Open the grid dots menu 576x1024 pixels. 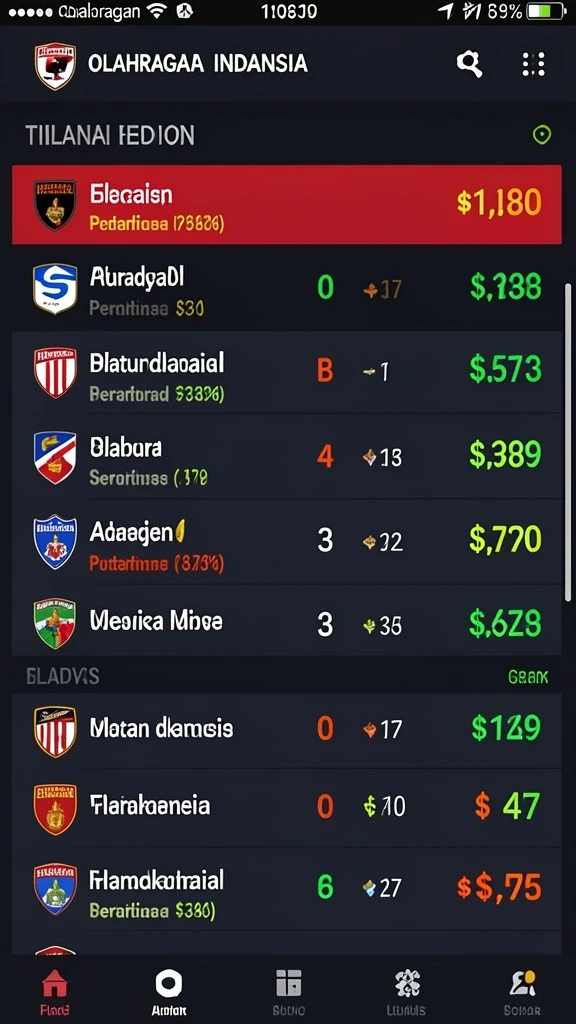click(534, 65)
